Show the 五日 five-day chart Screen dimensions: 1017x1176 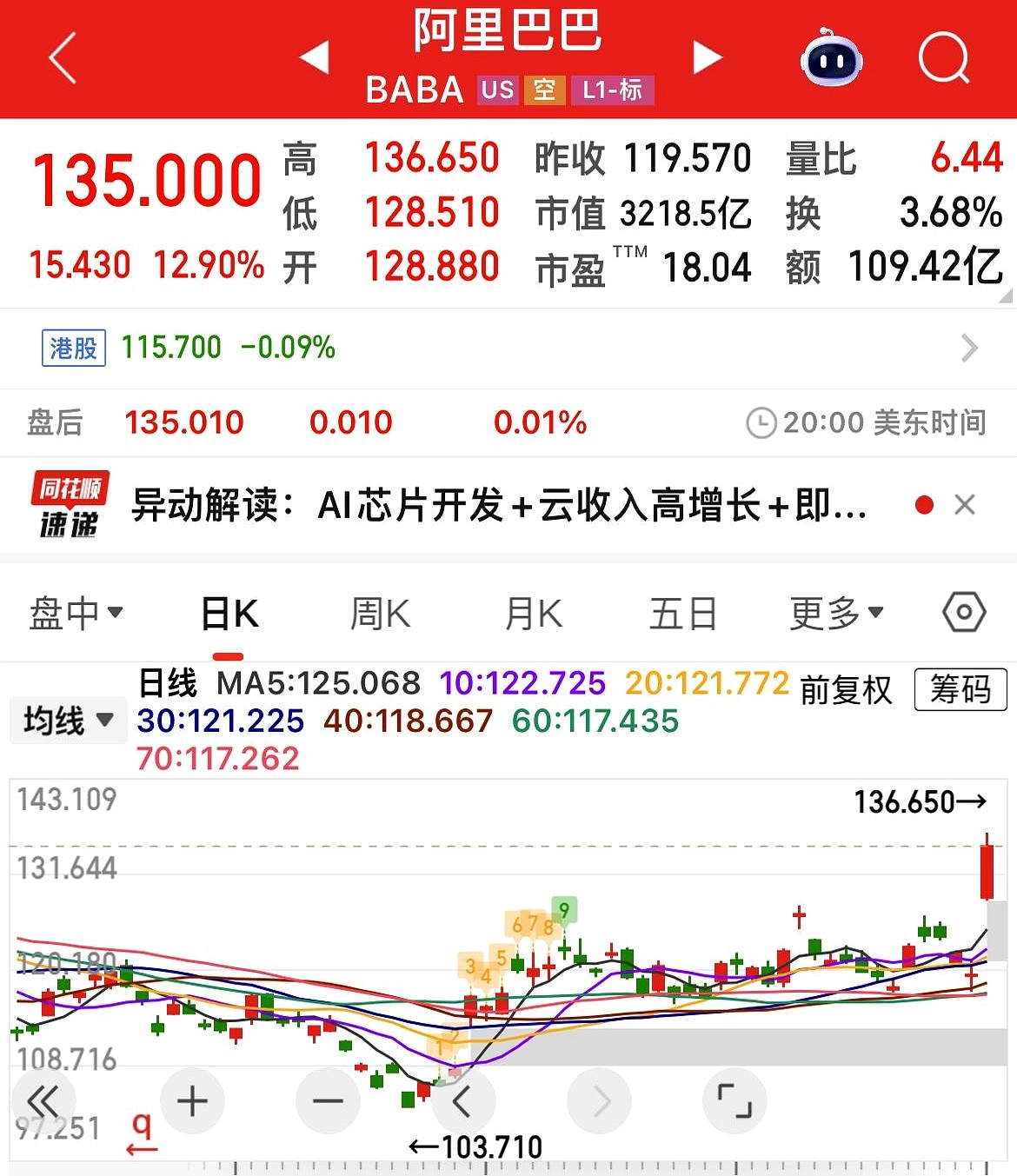683,614
